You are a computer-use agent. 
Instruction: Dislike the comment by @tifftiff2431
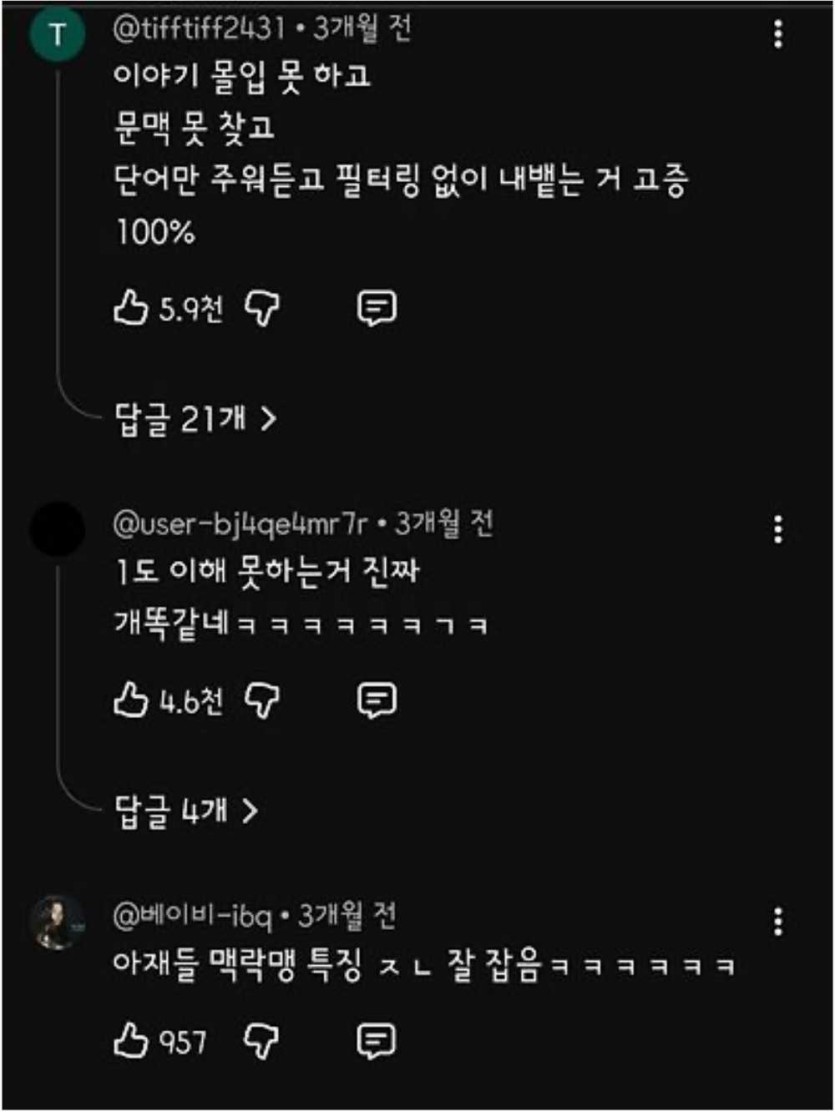coord(261,309)
